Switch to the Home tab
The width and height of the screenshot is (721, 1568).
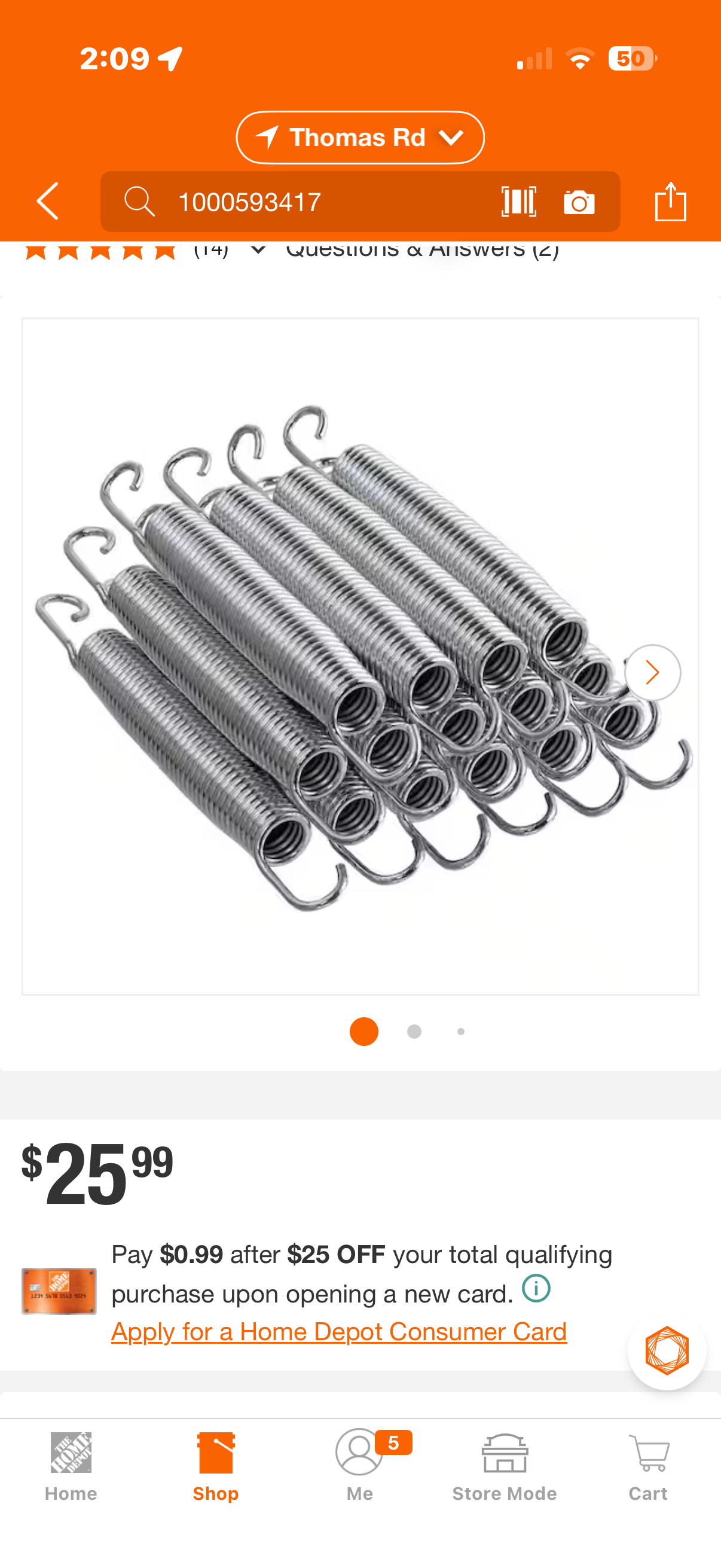[71, 1466]
